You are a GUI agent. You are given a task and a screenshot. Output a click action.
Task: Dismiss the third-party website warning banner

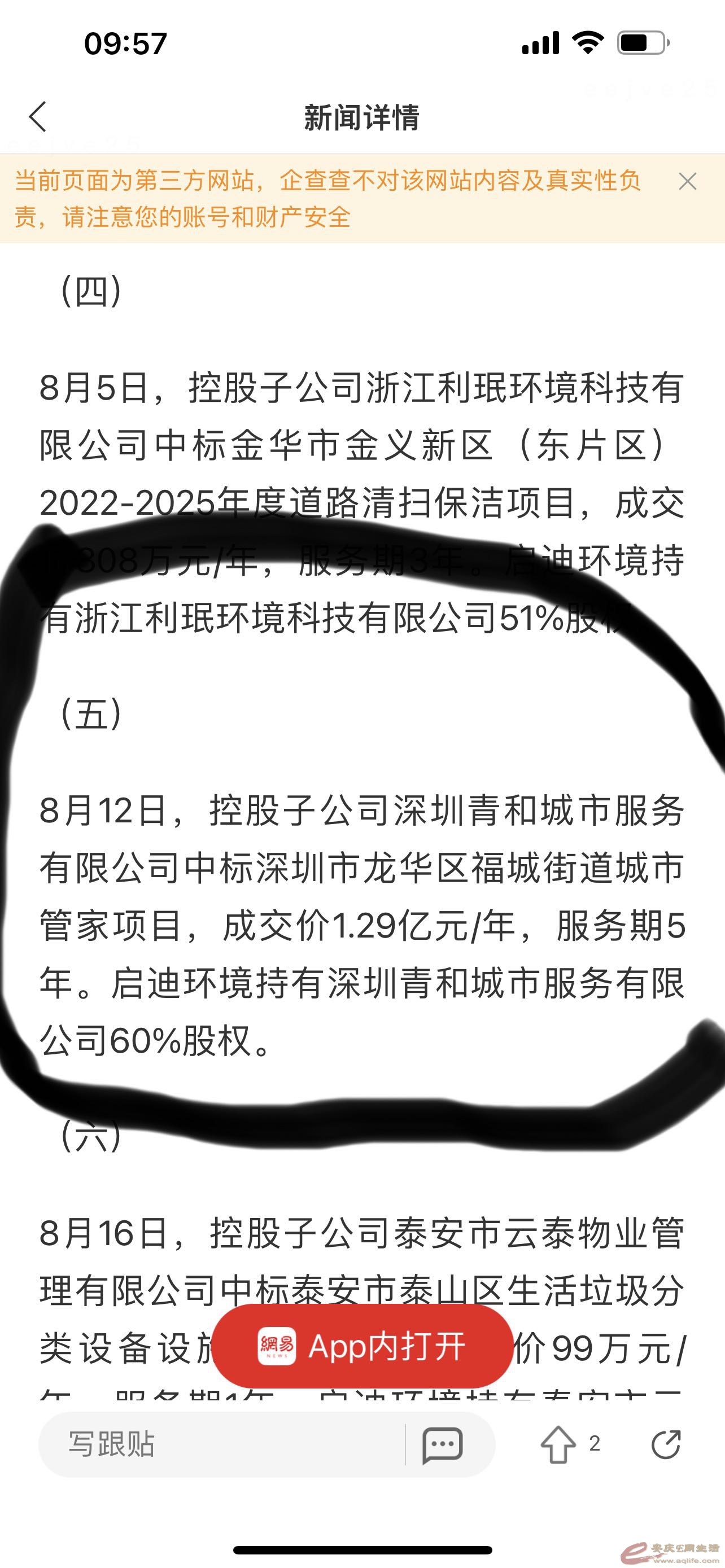coord(687,181)
